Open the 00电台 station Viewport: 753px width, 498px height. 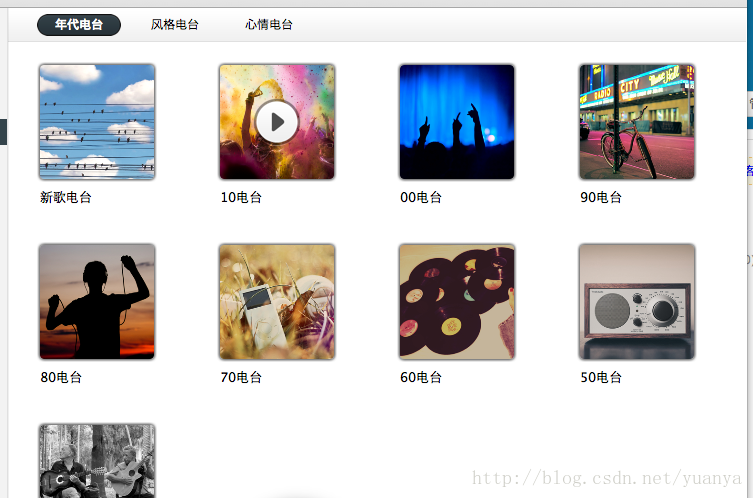457,122
